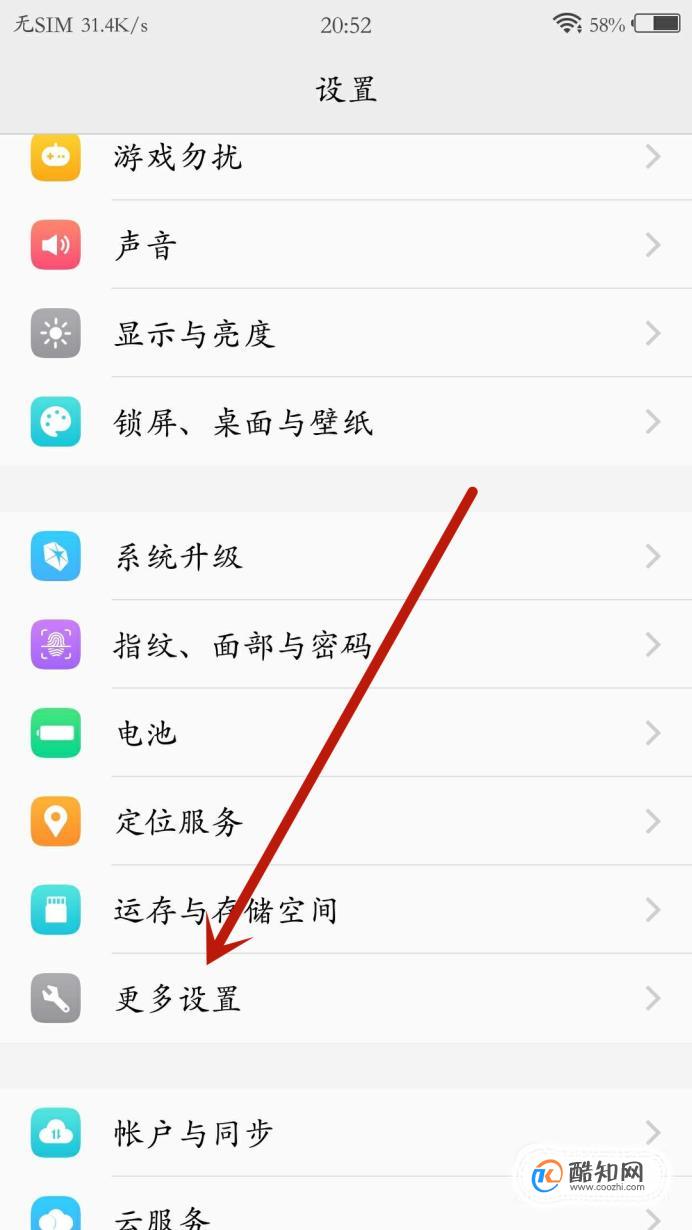The width and height of the screenshot is (692, 1230).
Task: Open 云服务 row
Action: (x=300, y=1215)
